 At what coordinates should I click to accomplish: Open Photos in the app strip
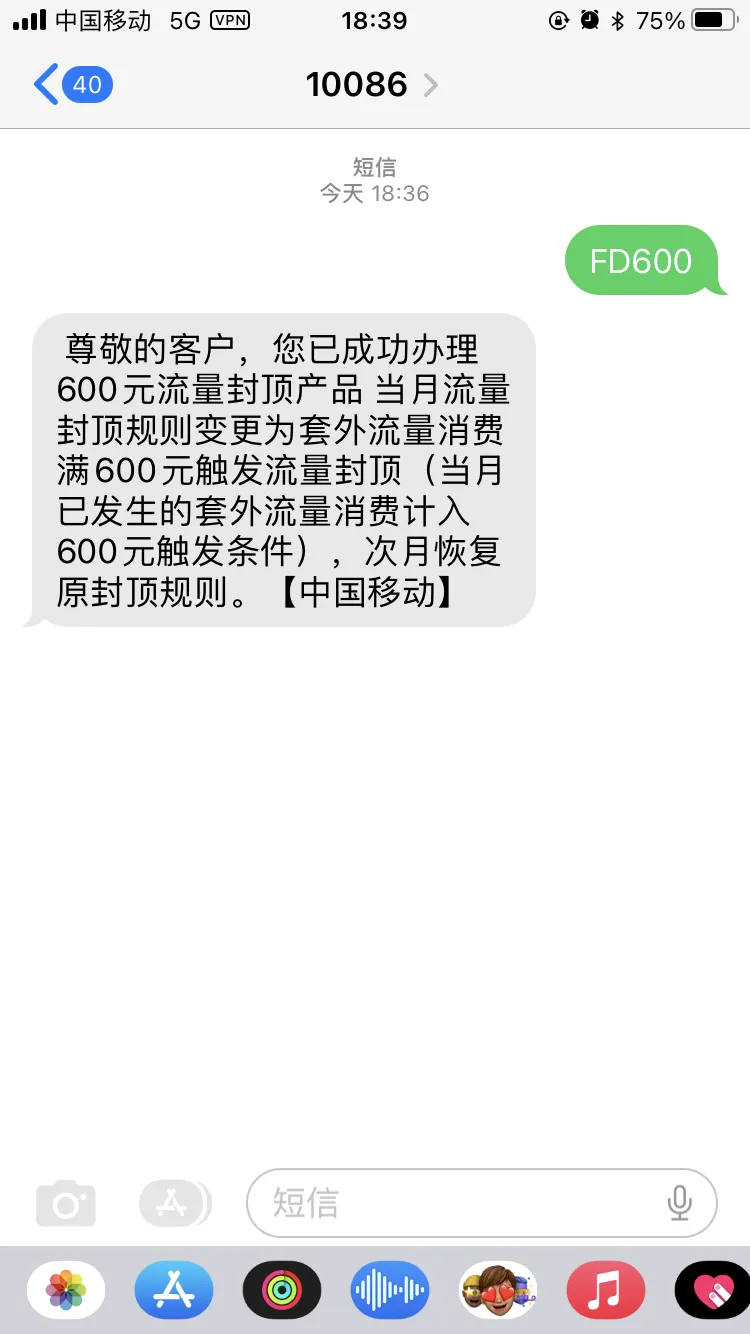coord(66,1290)
